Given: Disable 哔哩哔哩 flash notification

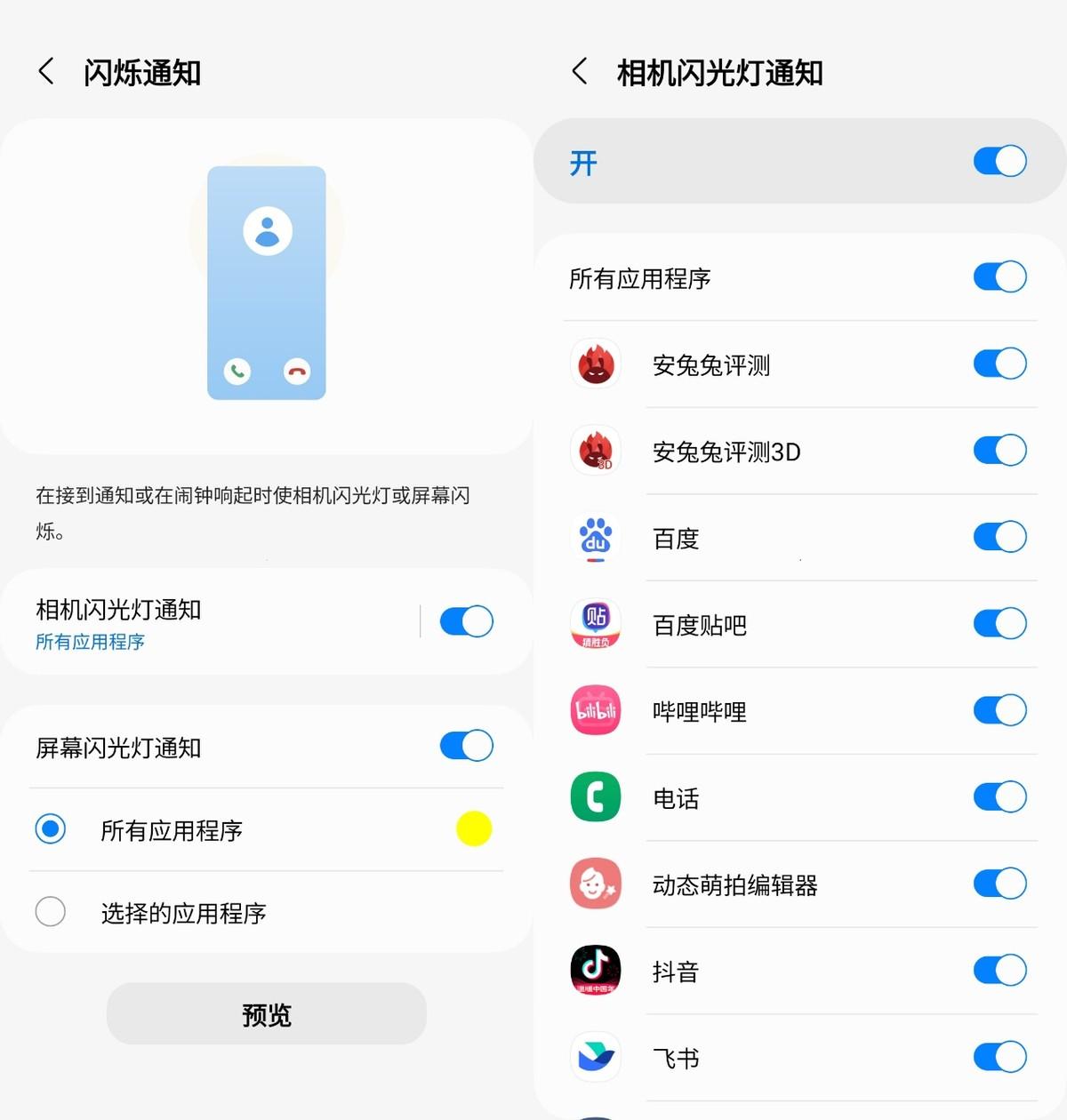Looking at the screenshot, I should pyautogui.click(x=999, y=710).
